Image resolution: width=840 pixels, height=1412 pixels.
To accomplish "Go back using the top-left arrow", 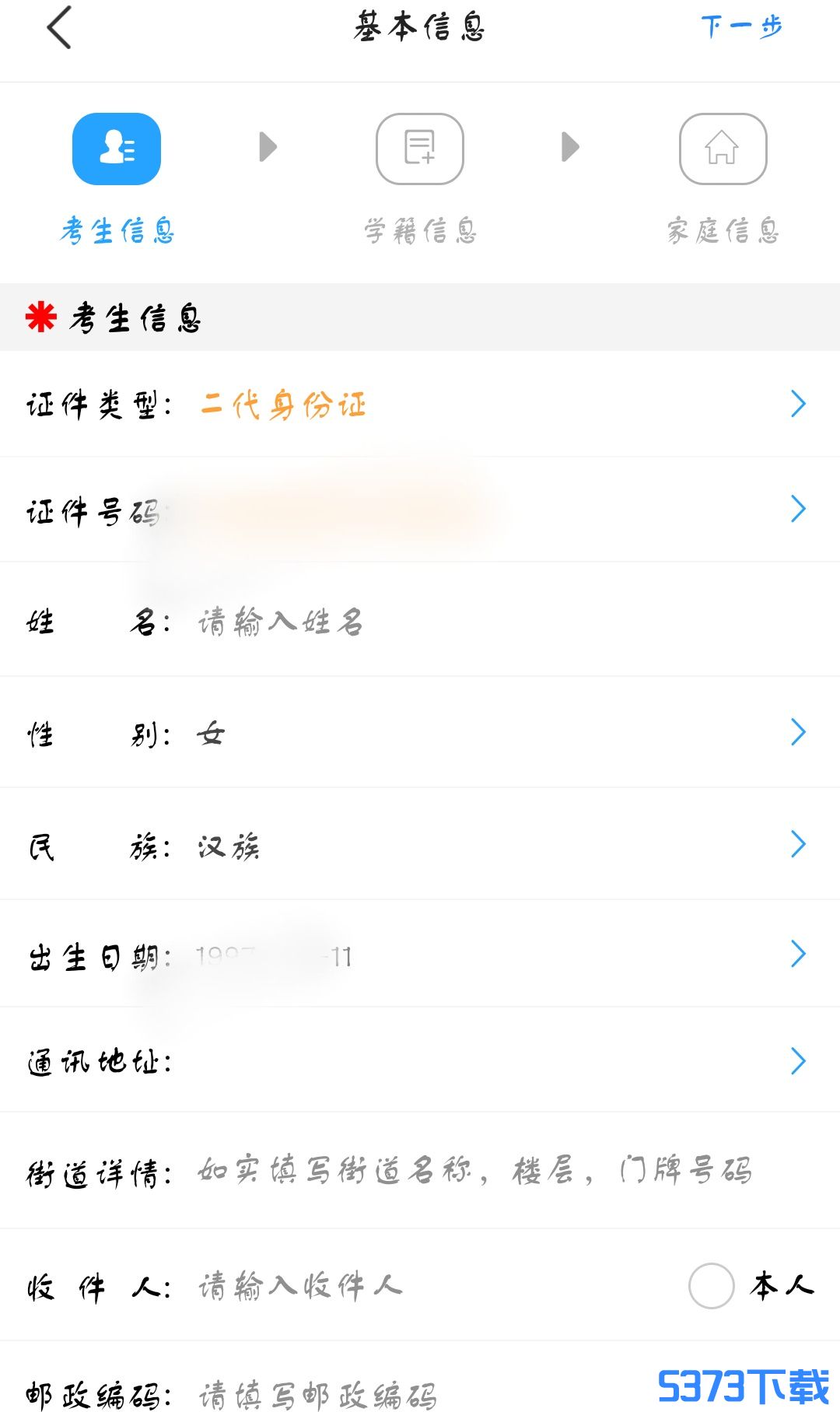I will tap(59, 28).
